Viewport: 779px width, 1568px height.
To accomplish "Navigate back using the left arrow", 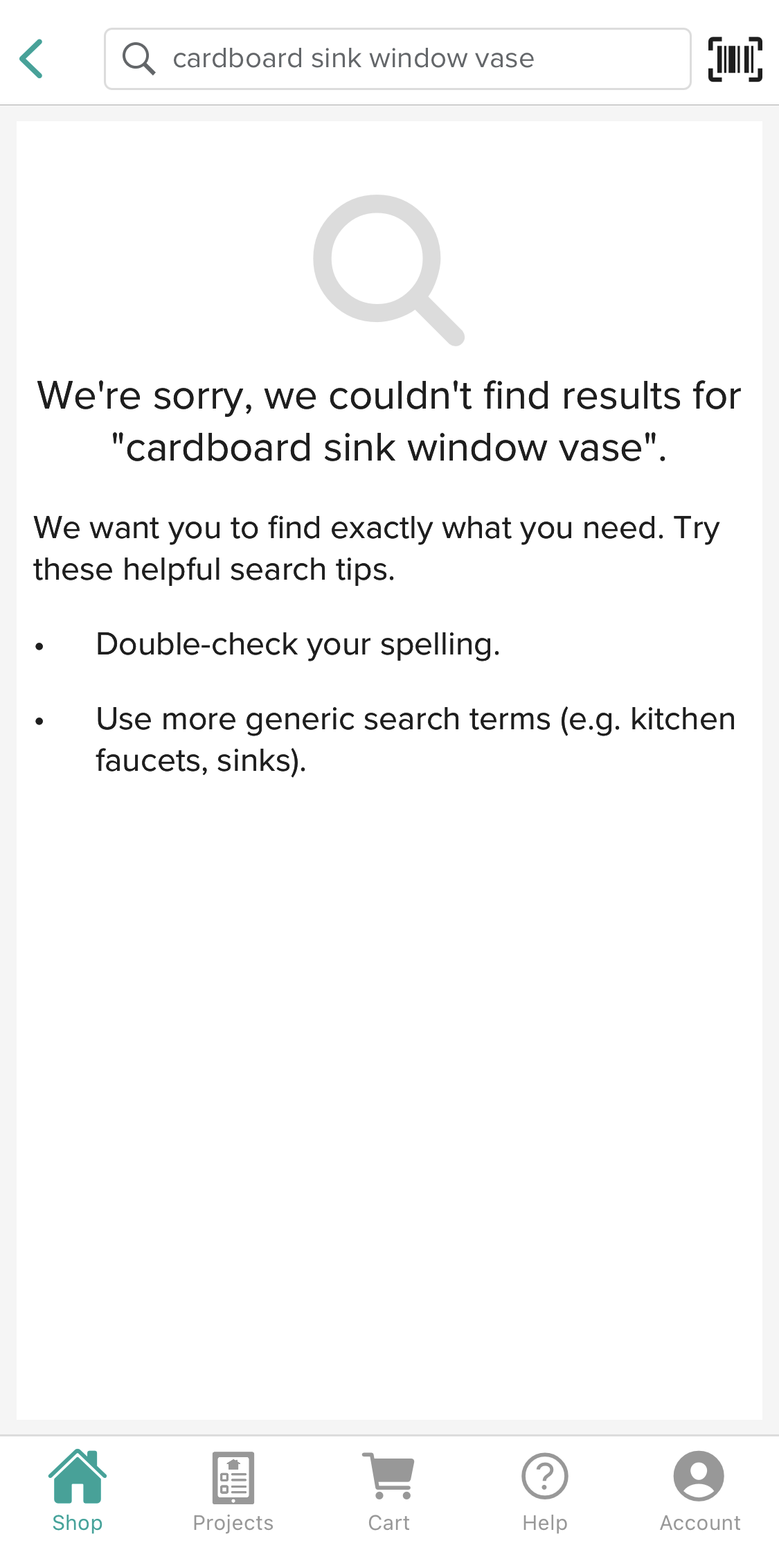I will pyautogui.click(x=31, y=58).
